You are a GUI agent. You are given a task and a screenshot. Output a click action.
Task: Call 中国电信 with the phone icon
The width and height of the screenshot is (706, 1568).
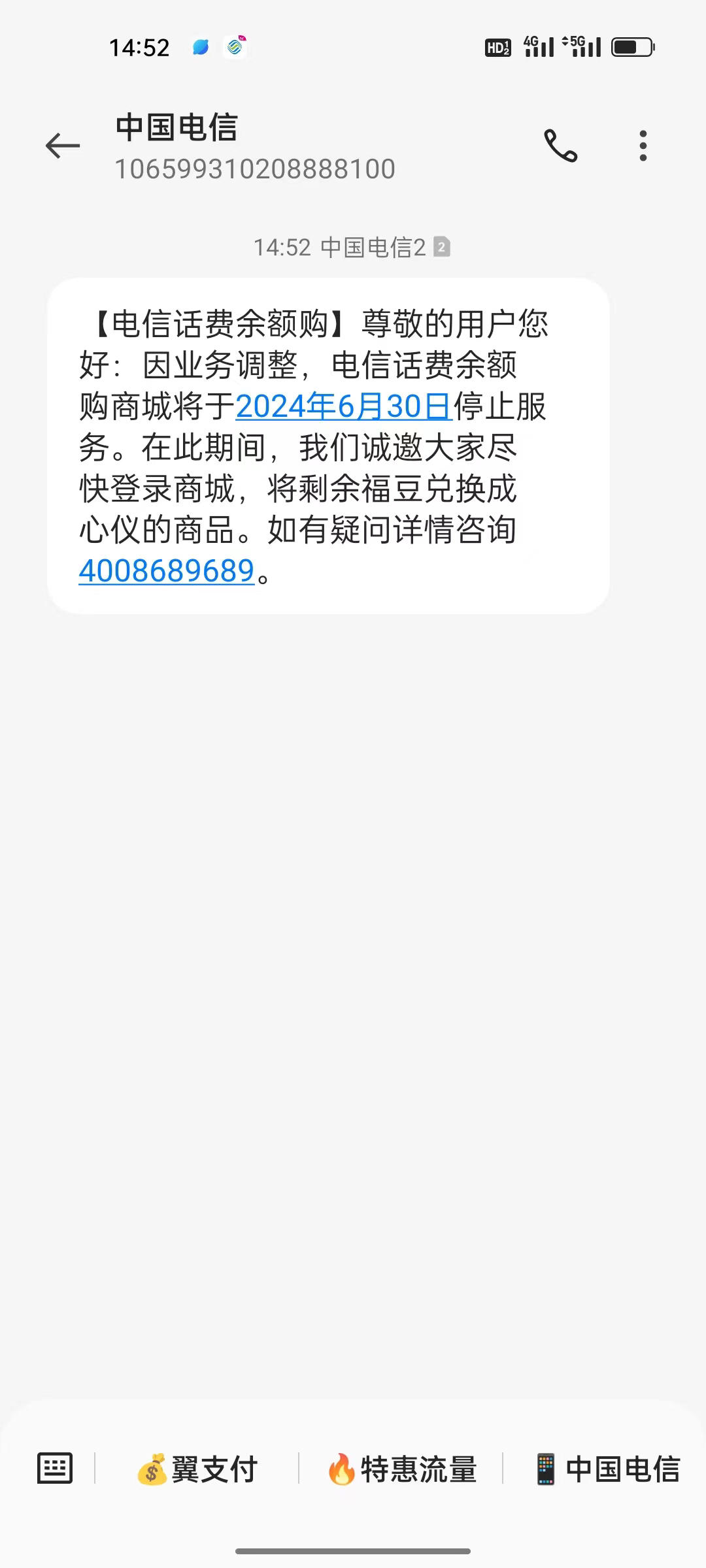point(561,146)
